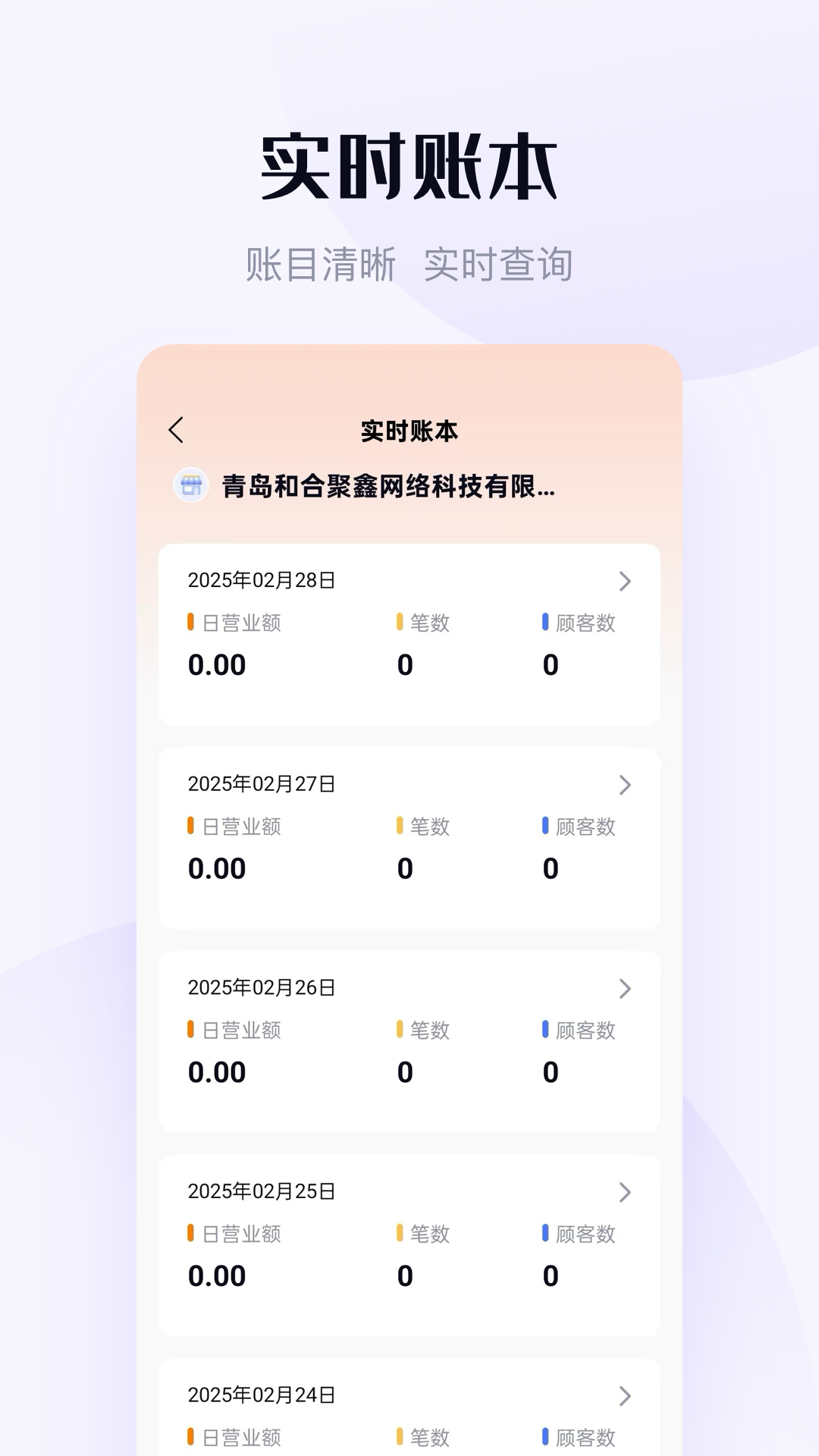The image size is (819, 1456).
Task: Click the orange 日营业额 marker on Feb 27 card
Action: 189,826
